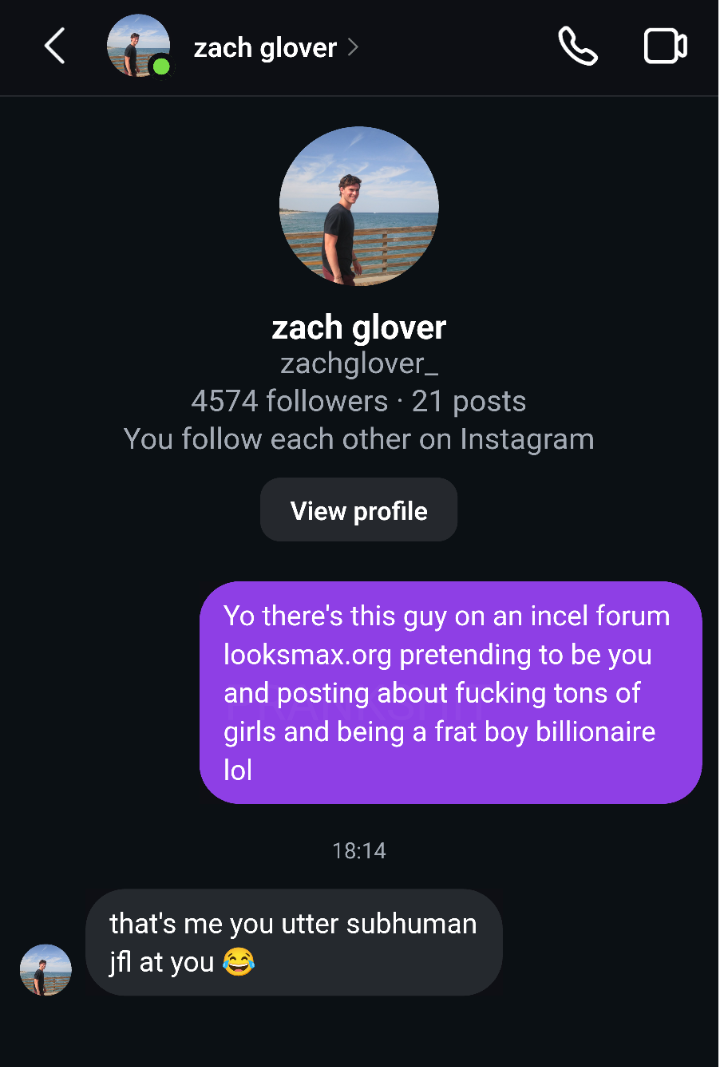Open the large circular profile photo
720x1067 pixels.
358,206
